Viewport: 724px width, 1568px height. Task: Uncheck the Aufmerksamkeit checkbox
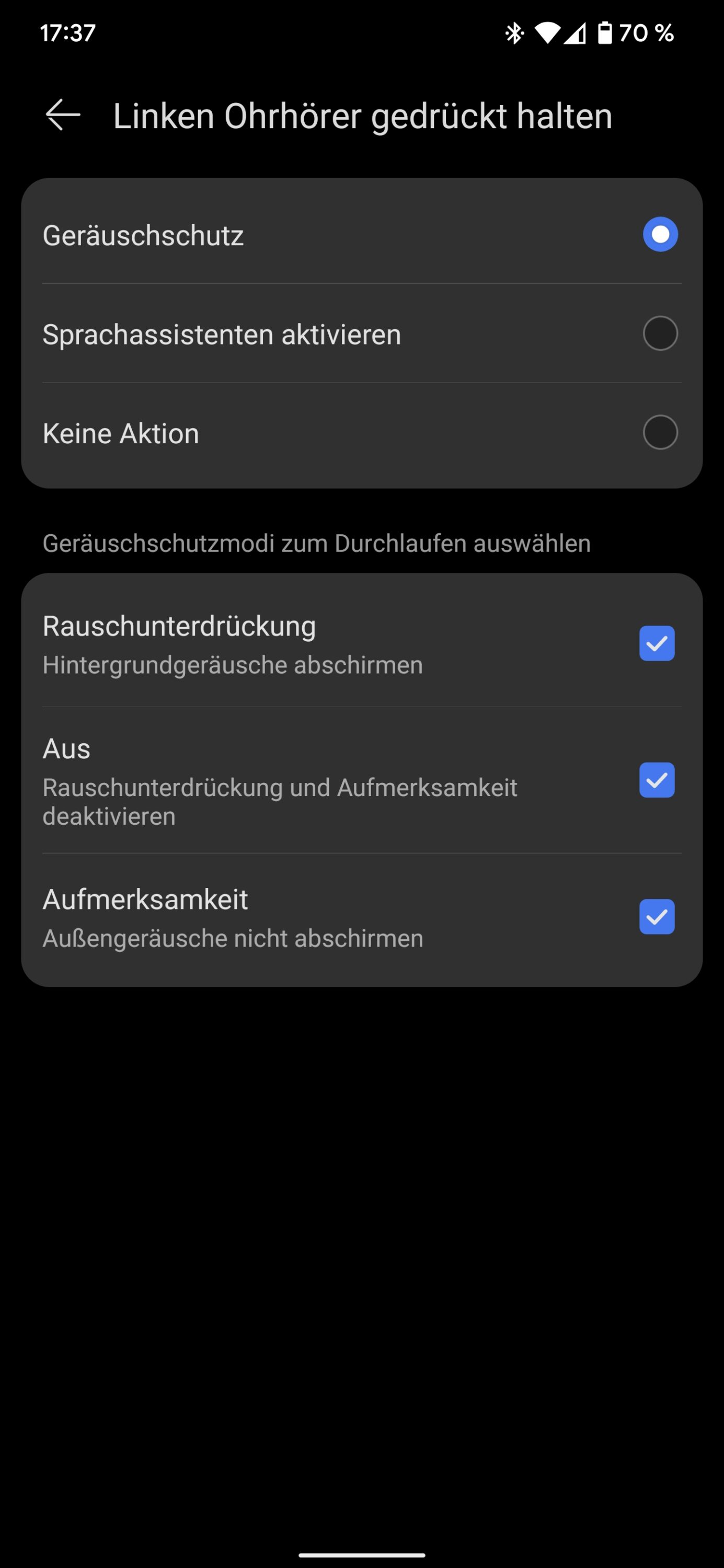(x=657, y=917)
